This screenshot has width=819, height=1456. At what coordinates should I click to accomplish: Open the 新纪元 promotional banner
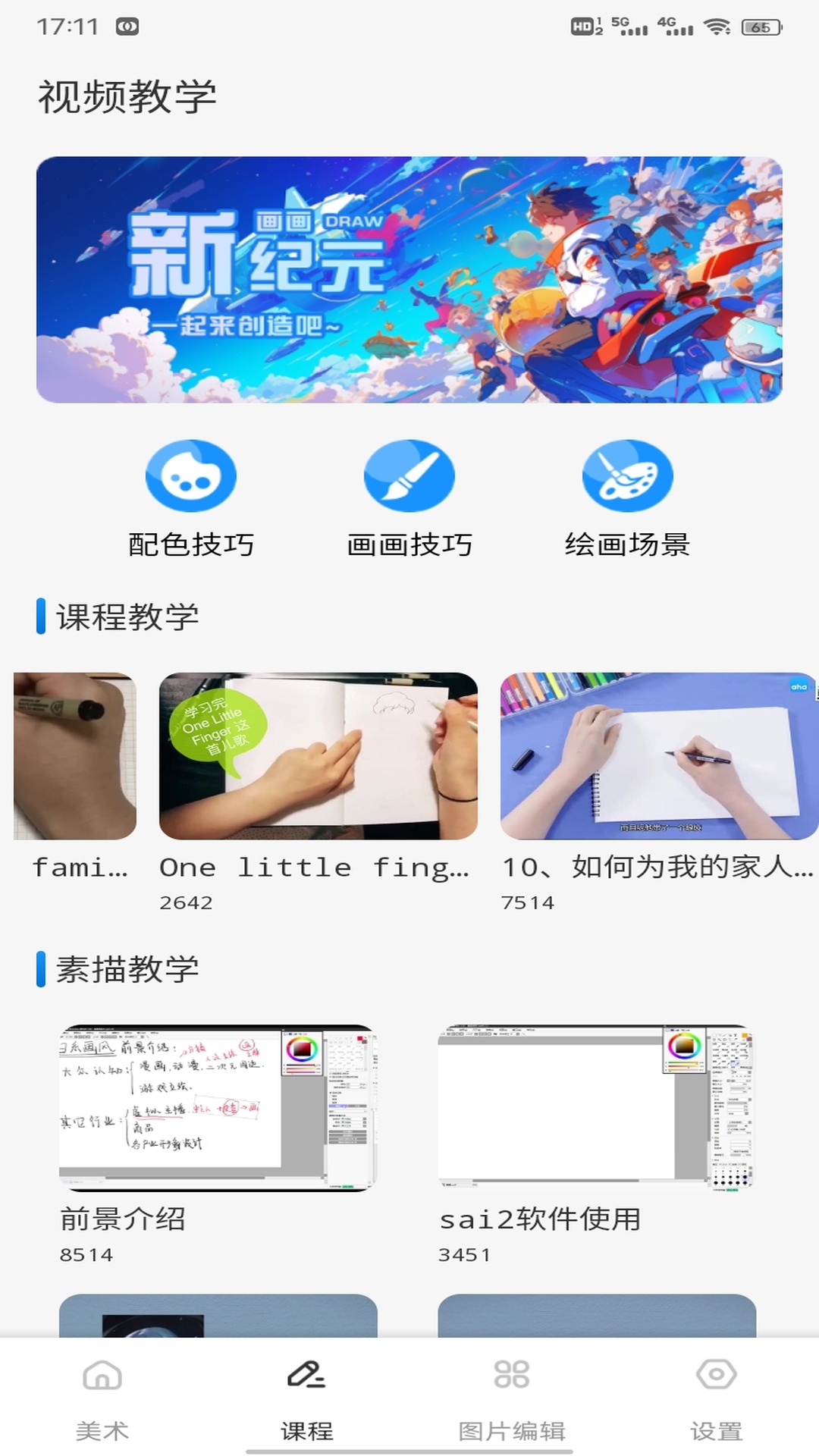pos(409,278)
